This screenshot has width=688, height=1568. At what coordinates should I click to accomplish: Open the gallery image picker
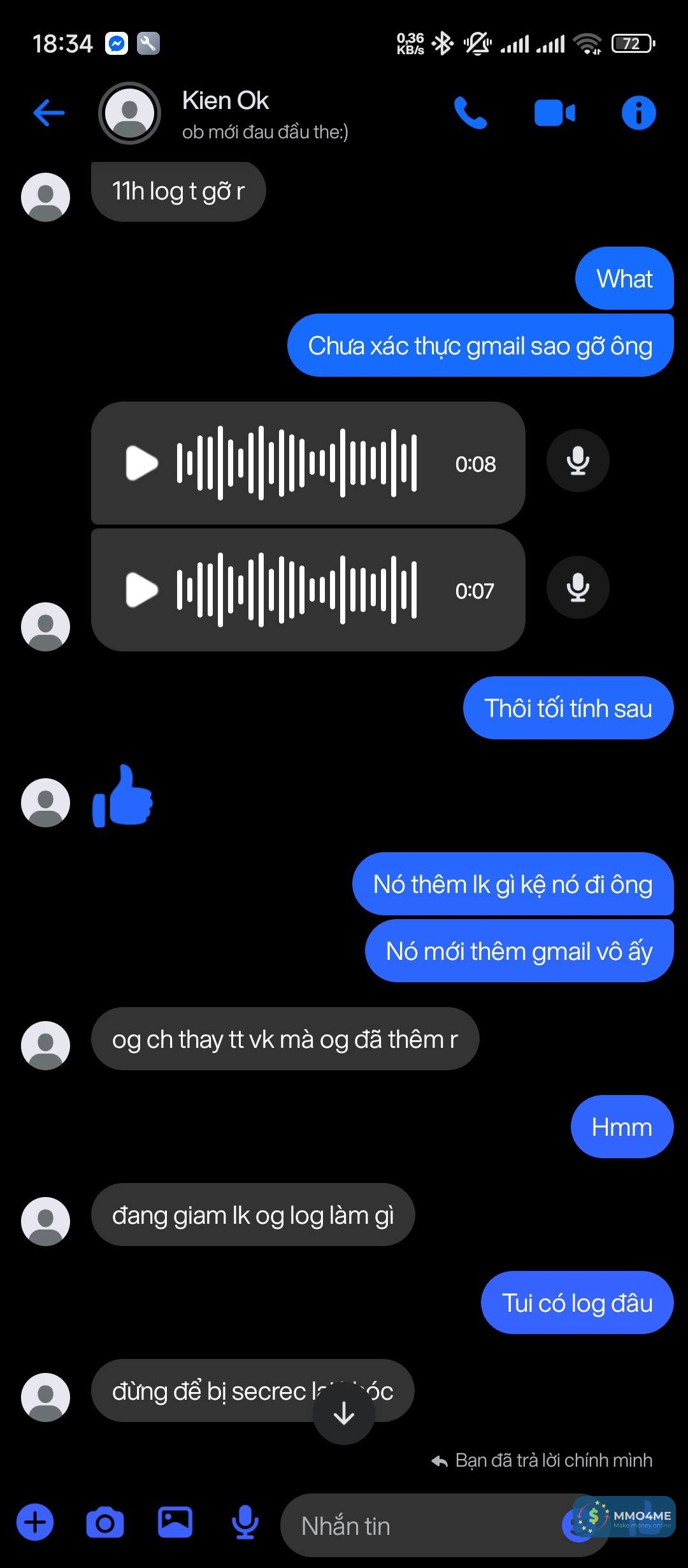click(x=175, y=1523)
